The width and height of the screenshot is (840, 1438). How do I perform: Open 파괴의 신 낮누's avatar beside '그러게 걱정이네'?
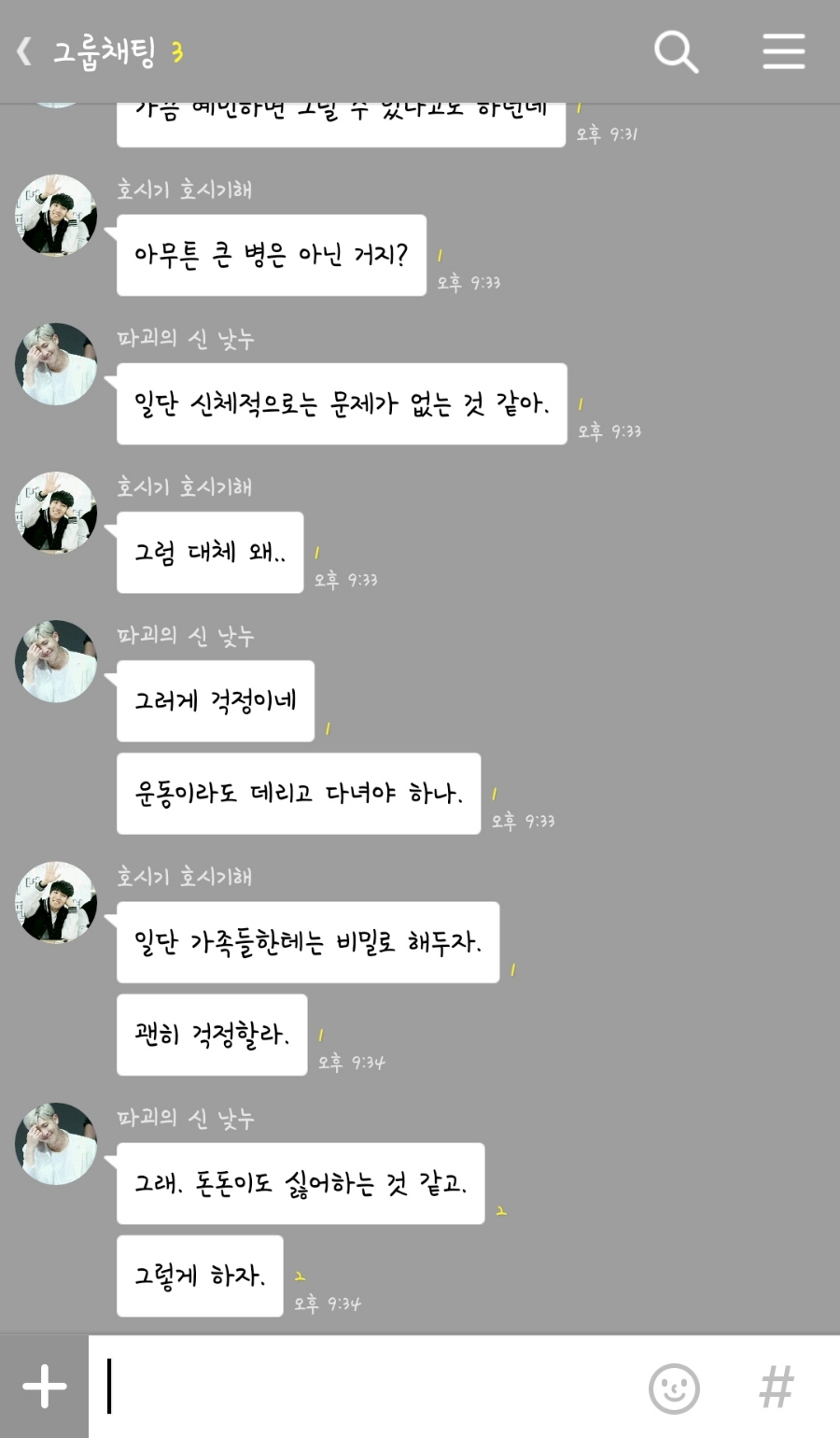[x=56, y=661]
